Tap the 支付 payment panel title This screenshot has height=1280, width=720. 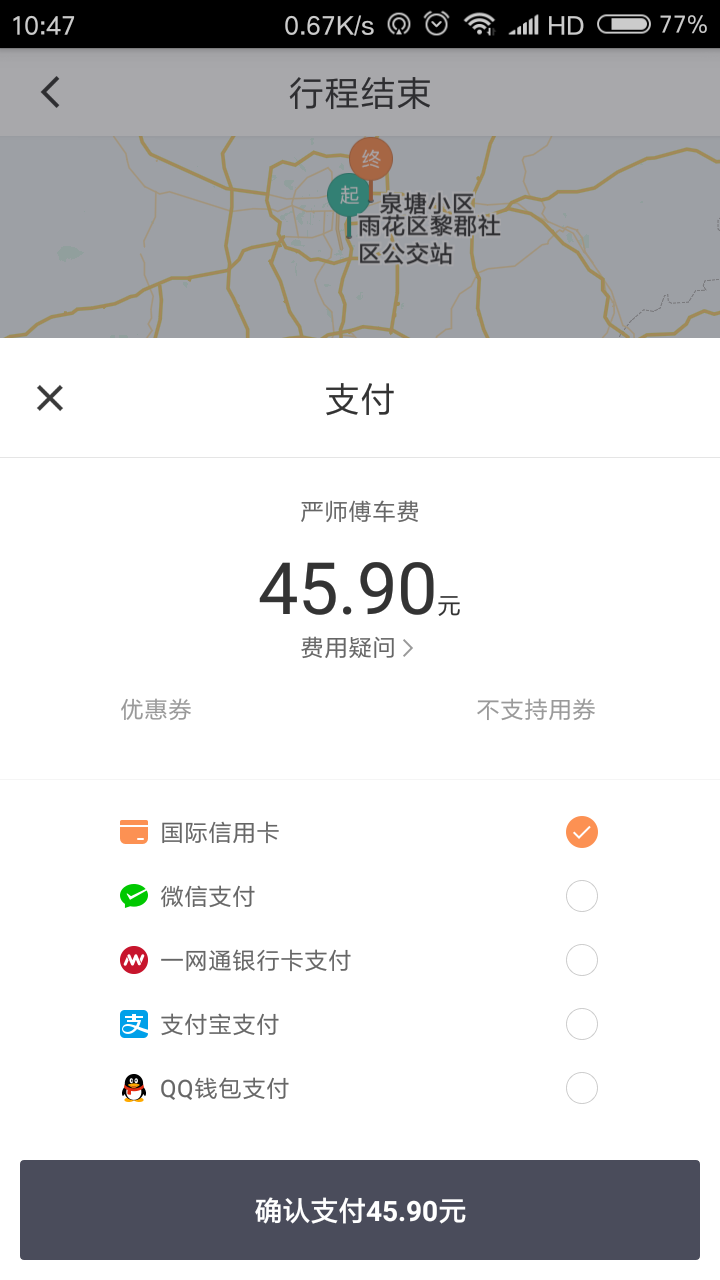click(x=360, y=397)
